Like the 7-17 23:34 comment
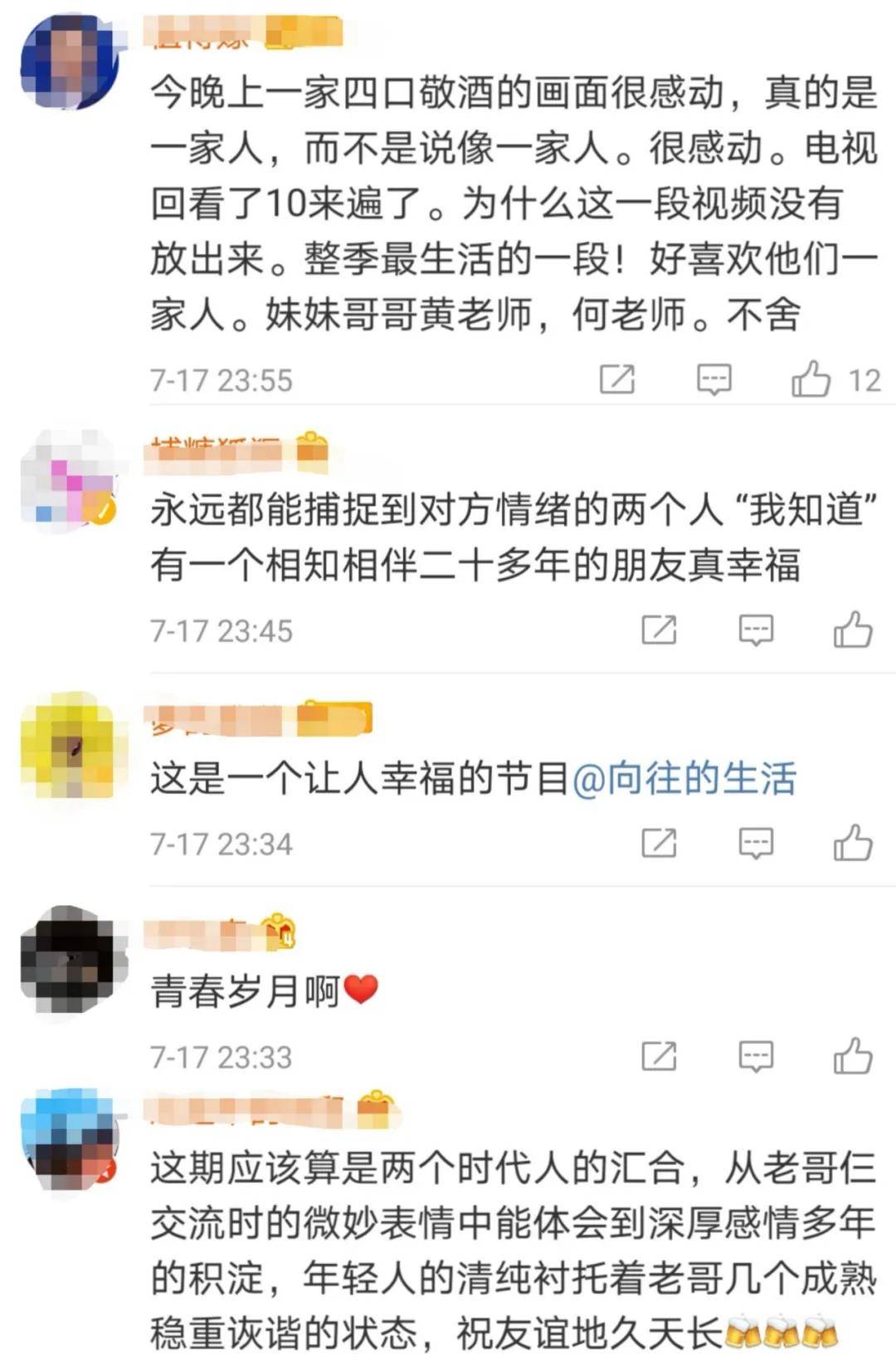 click(853, 844)
